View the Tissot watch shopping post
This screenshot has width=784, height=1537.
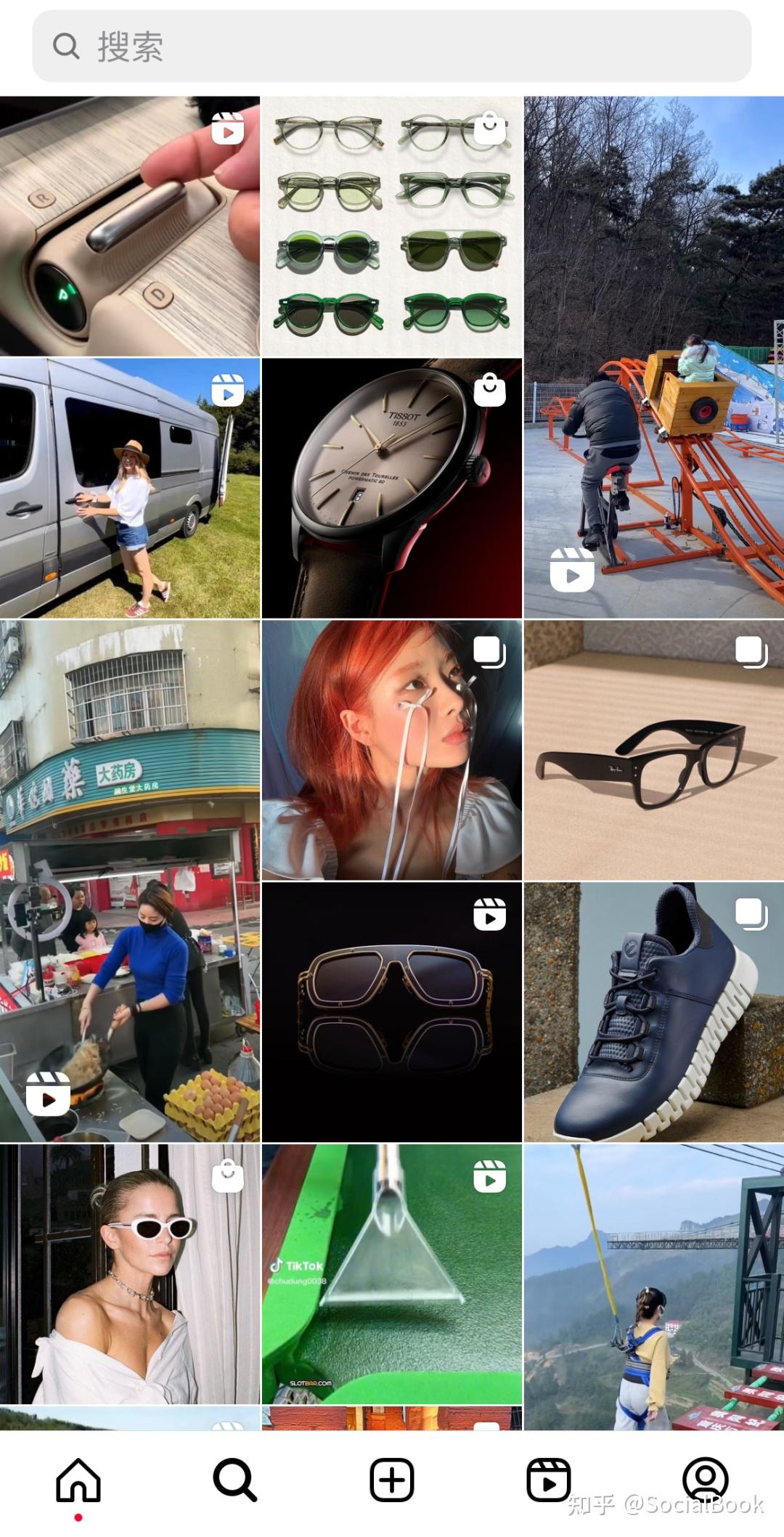[392, 488]
